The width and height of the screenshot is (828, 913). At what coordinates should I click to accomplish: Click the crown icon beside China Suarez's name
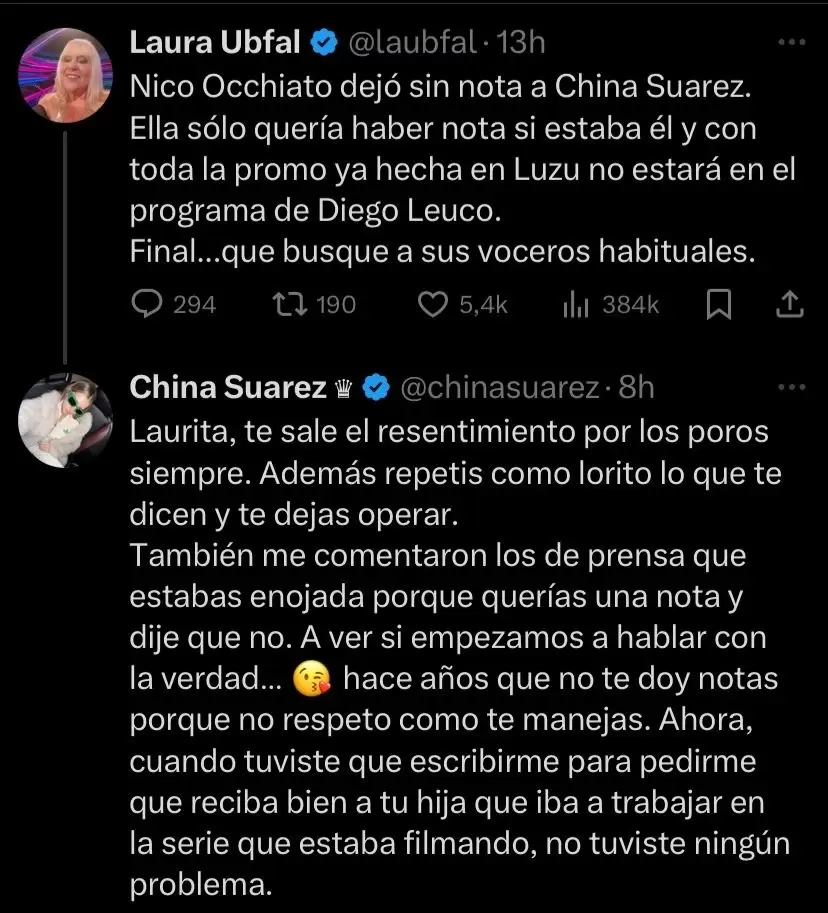point(343,385)
